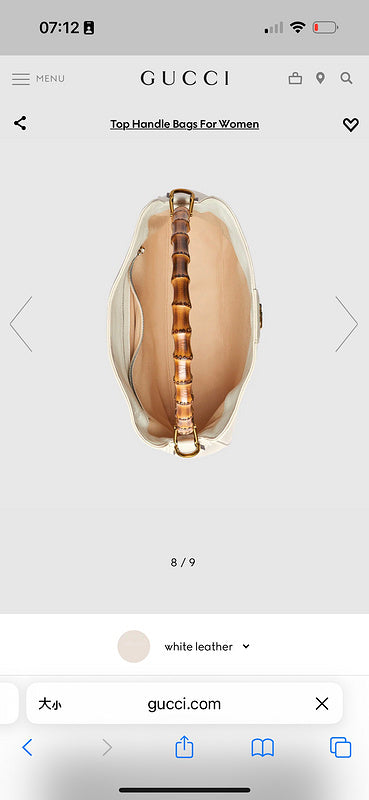Tap the Gucci logo to go home
The width and height of the screenshot is (369, 800).
point(185,79)
